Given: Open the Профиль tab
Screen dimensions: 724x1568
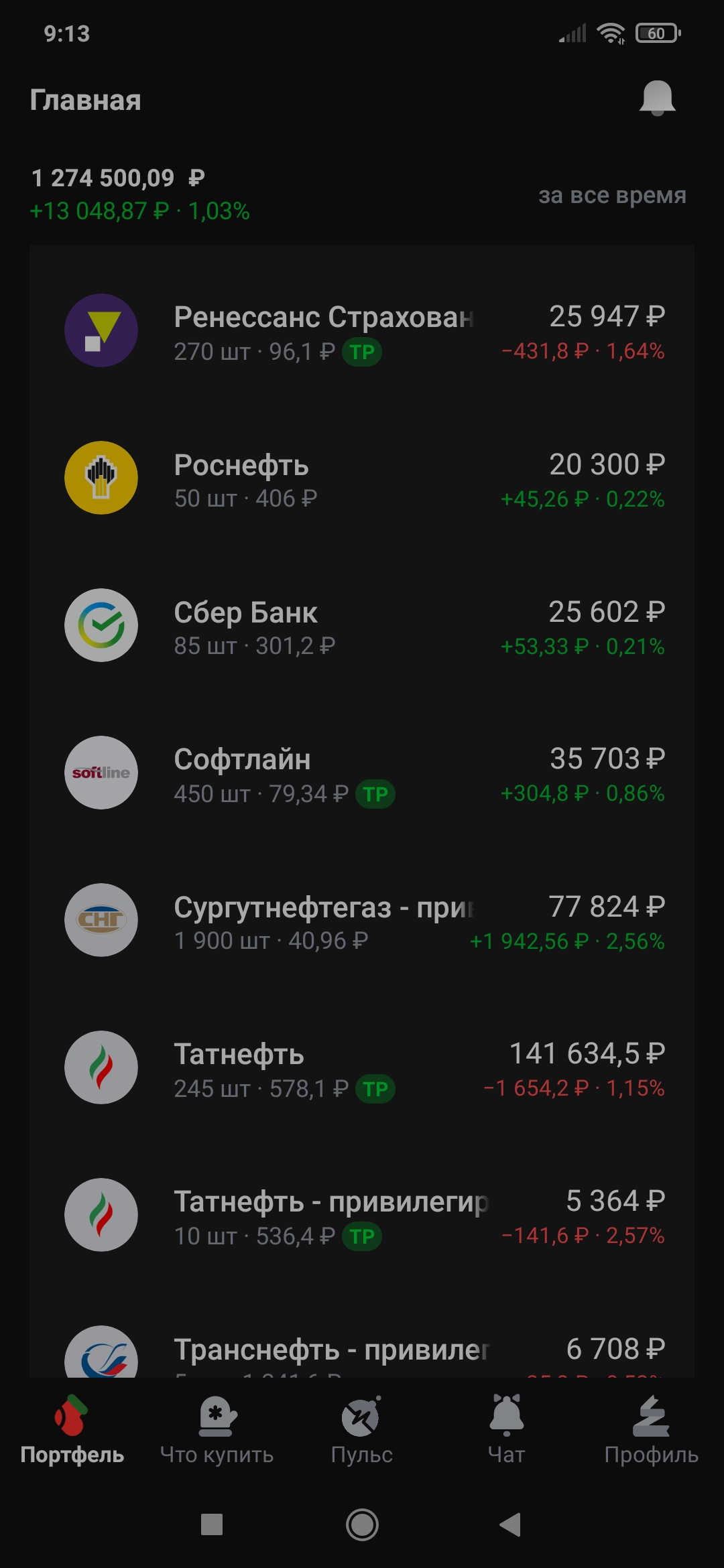Looking at the screenshot, I should 651,1430.
